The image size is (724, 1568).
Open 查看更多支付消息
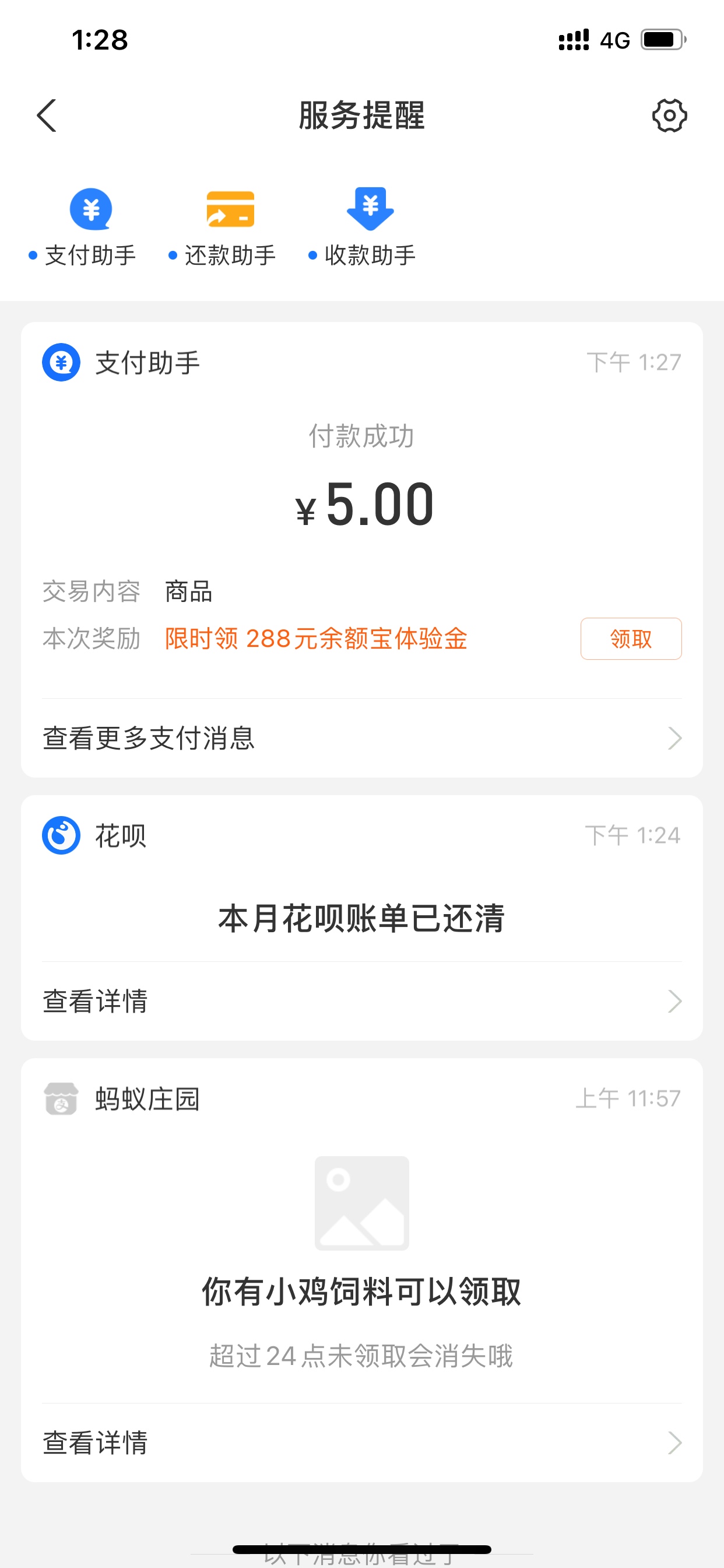(362, 738)
